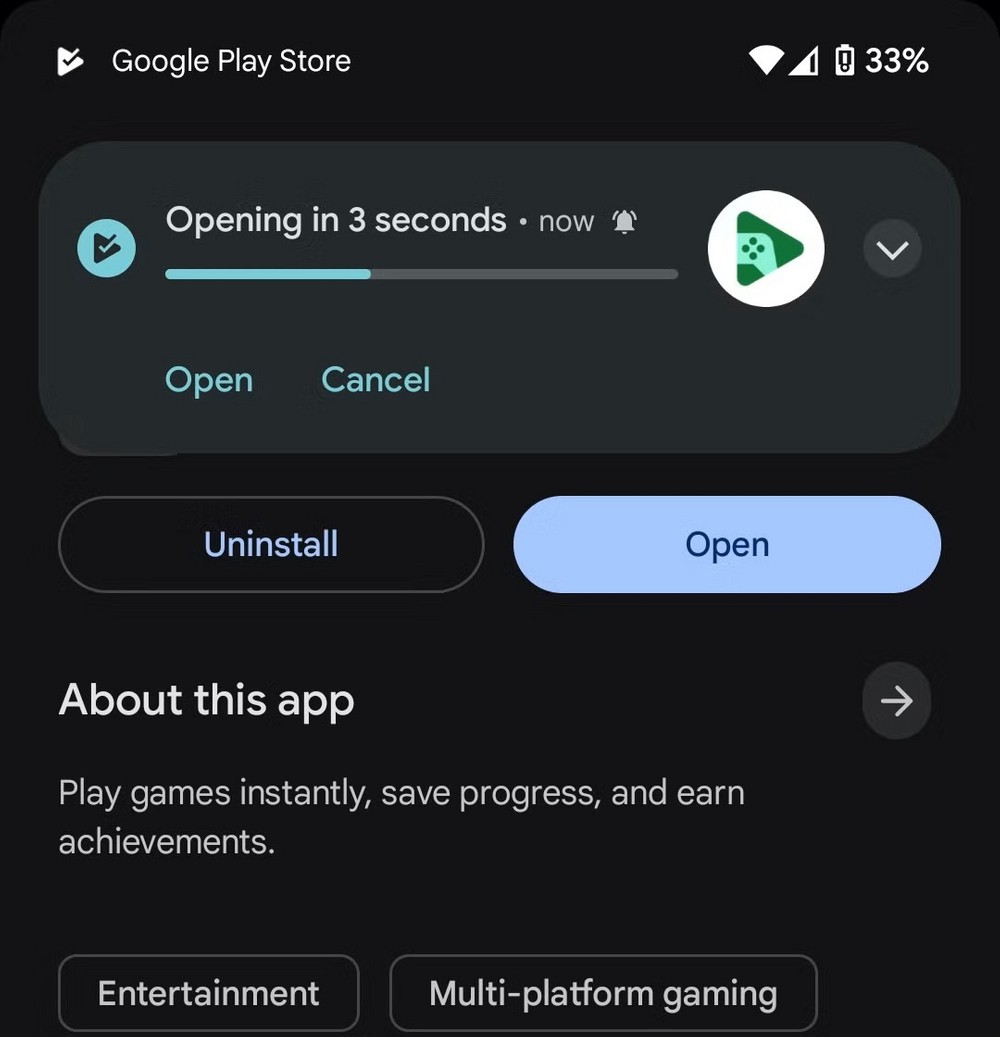The width and height of the screenshot is (1000, 1037).
Task: Expand the notification with the chevron
Action: point(891,249)
